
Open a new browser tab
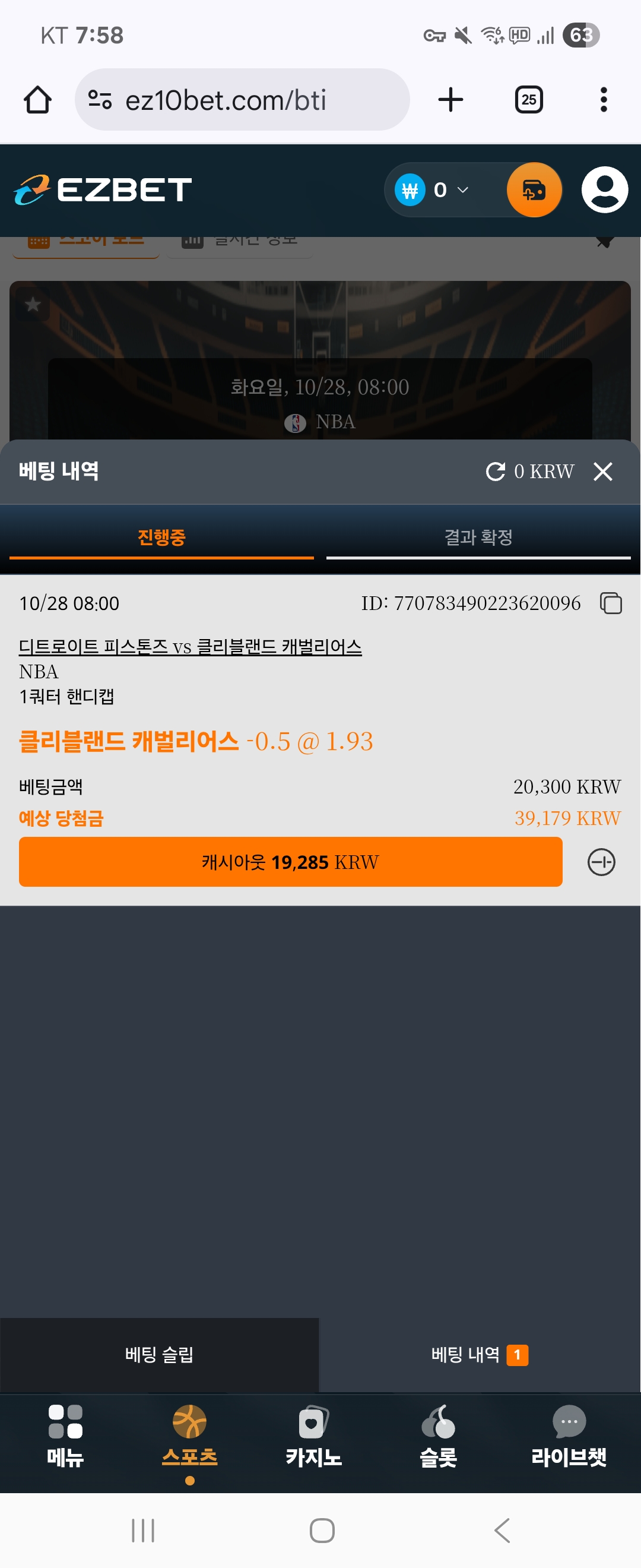pyautogui.click(x=450, y=100)
